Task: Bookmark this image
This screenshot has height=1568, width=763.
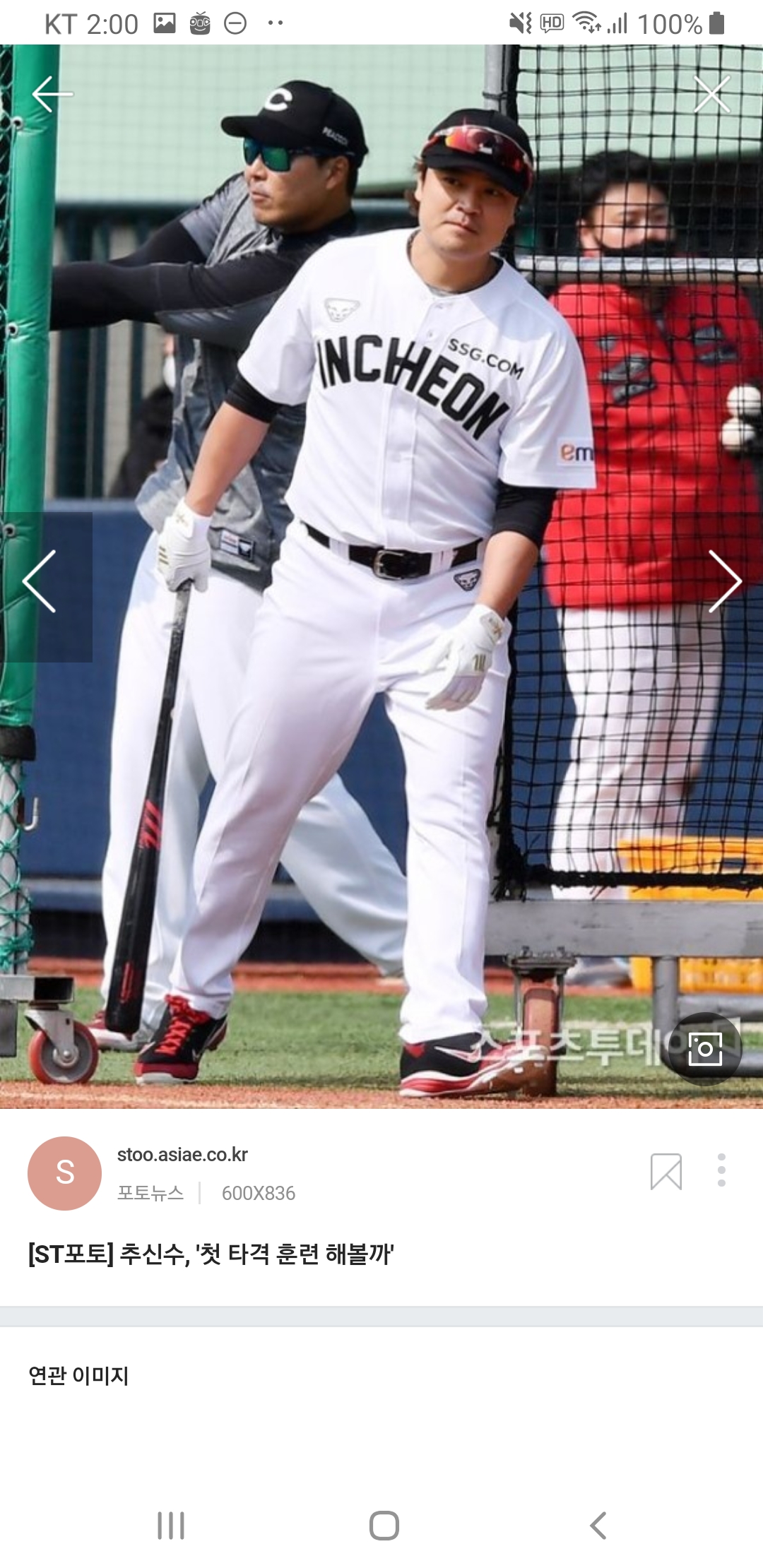Action: pos(666,1172)
